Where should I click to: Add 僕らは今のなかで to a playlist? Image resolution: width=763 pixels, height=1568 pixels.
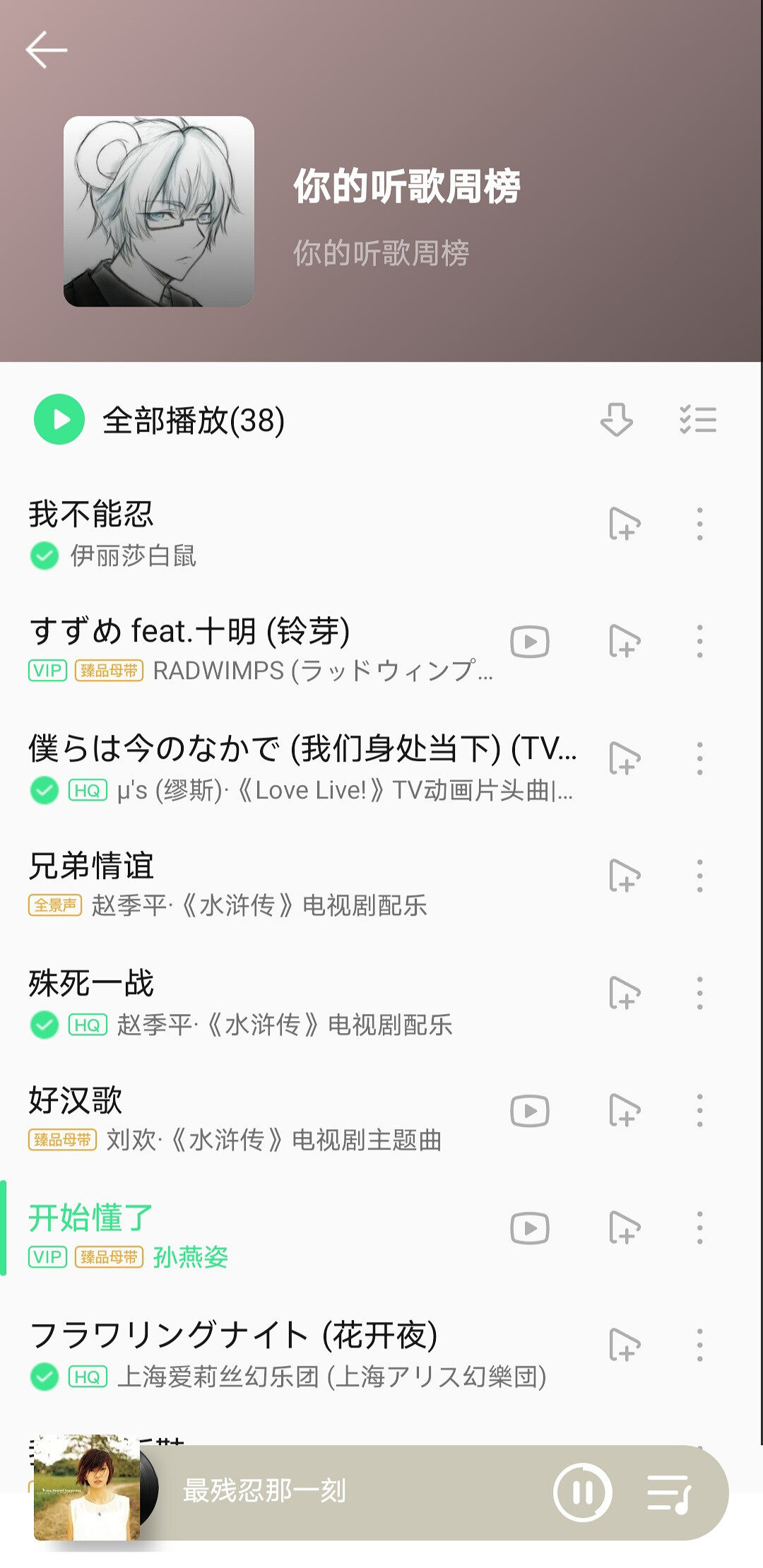coord(625,759)
